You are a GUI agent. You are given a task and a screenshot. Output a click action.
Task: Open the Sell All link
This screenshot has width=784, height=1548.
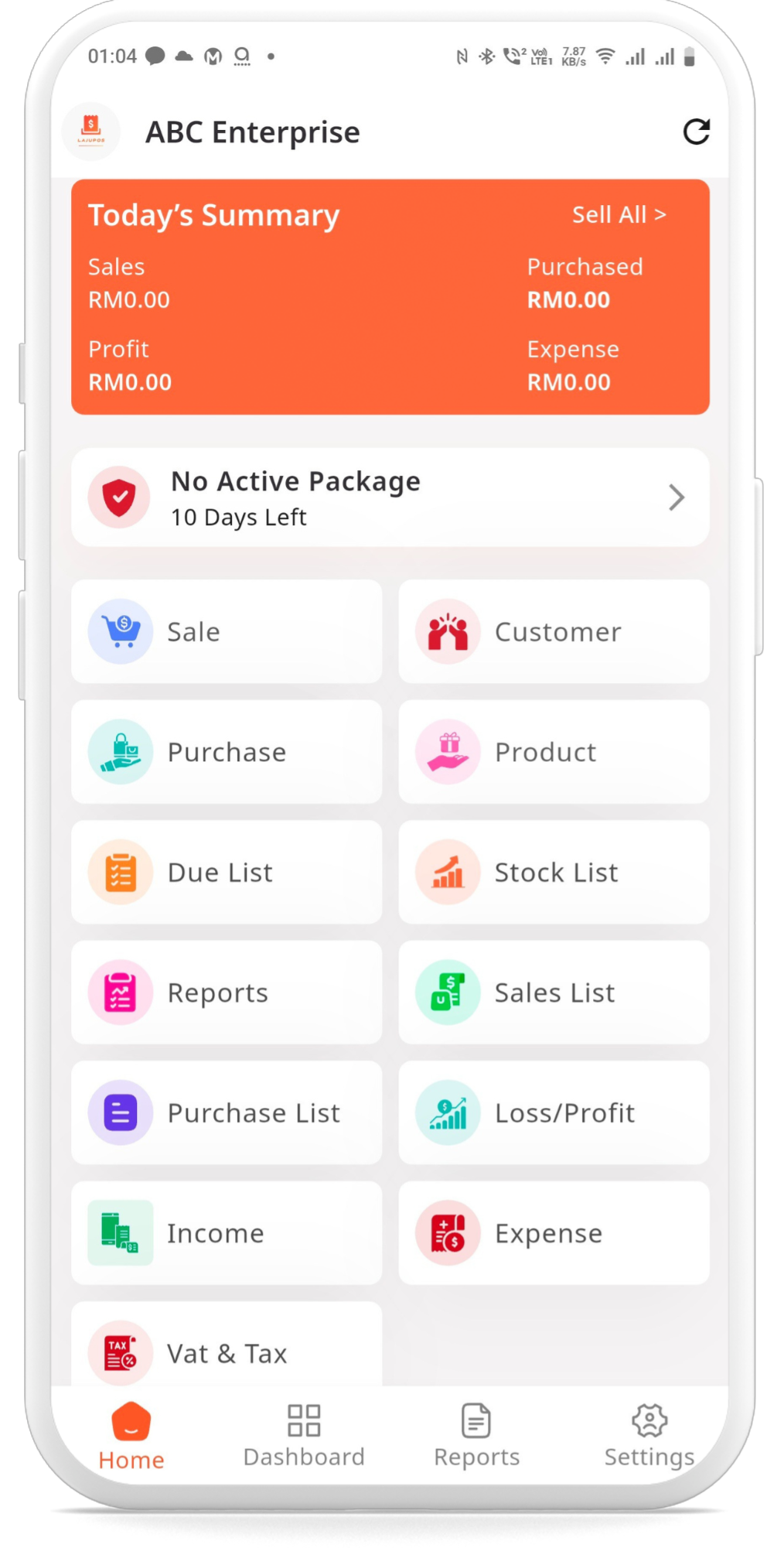point(618,215)
